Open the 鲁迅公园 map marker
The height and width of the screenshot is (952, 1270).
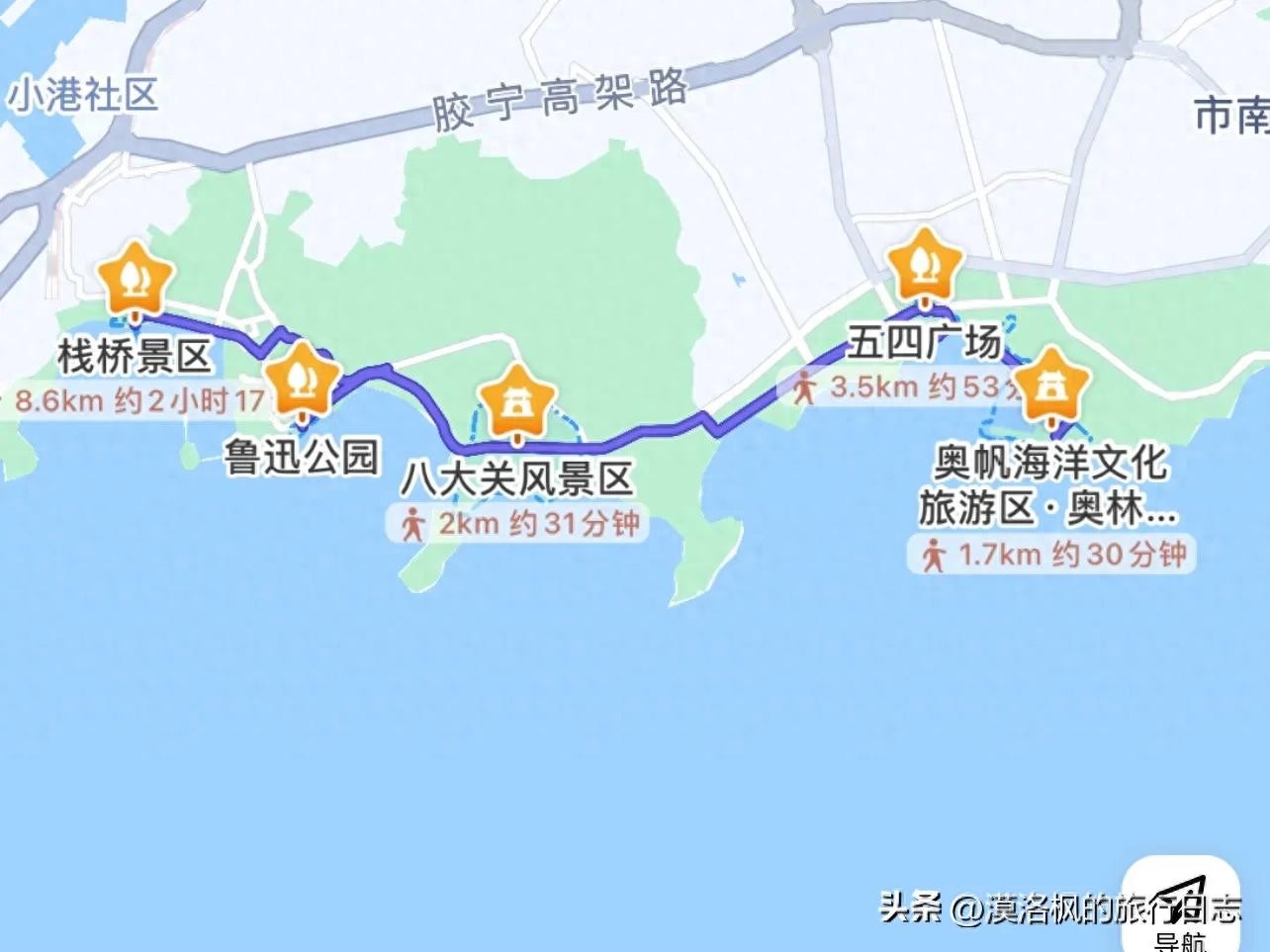[302, 379]
